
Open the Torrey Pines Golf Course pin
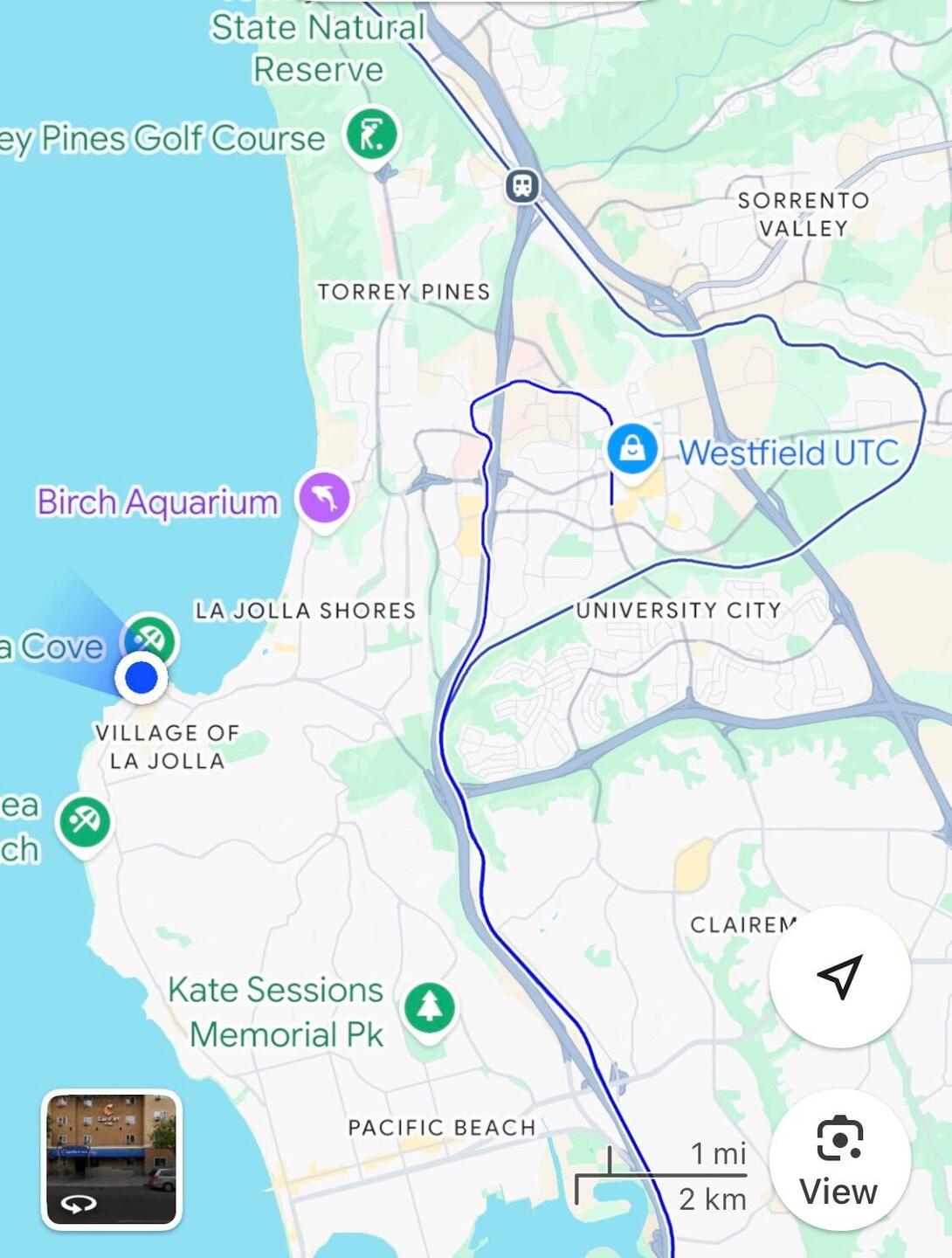click(x=372, y=135)
